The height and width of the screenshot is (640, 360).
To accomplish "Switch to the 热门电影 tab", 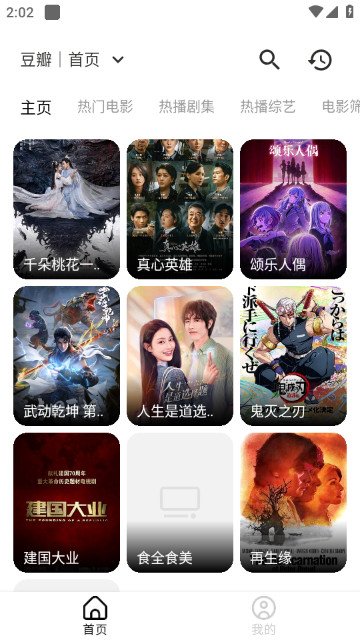I will click(x=105, y=107).
